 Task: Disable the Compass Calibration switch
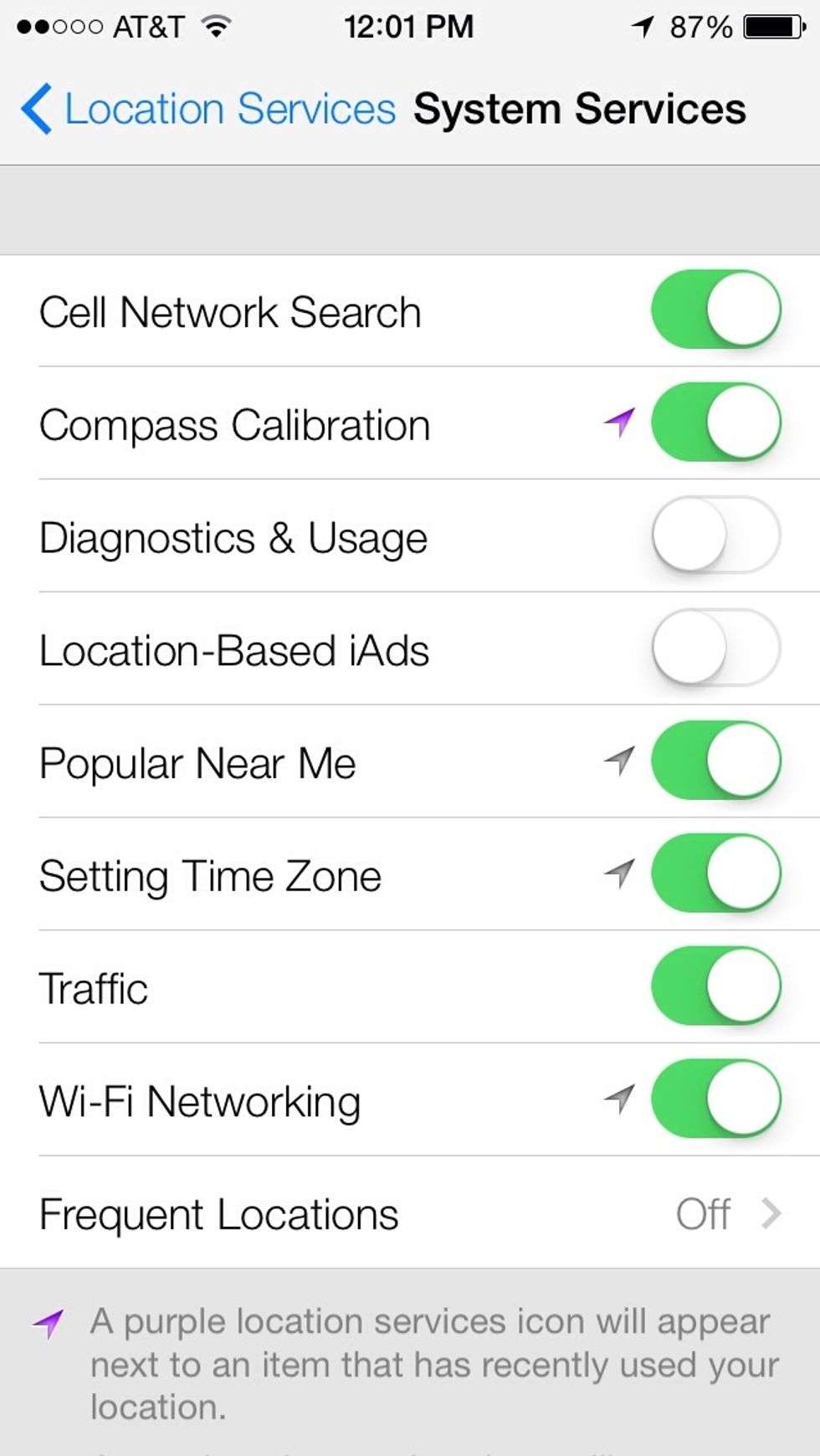tap(715, 423)
